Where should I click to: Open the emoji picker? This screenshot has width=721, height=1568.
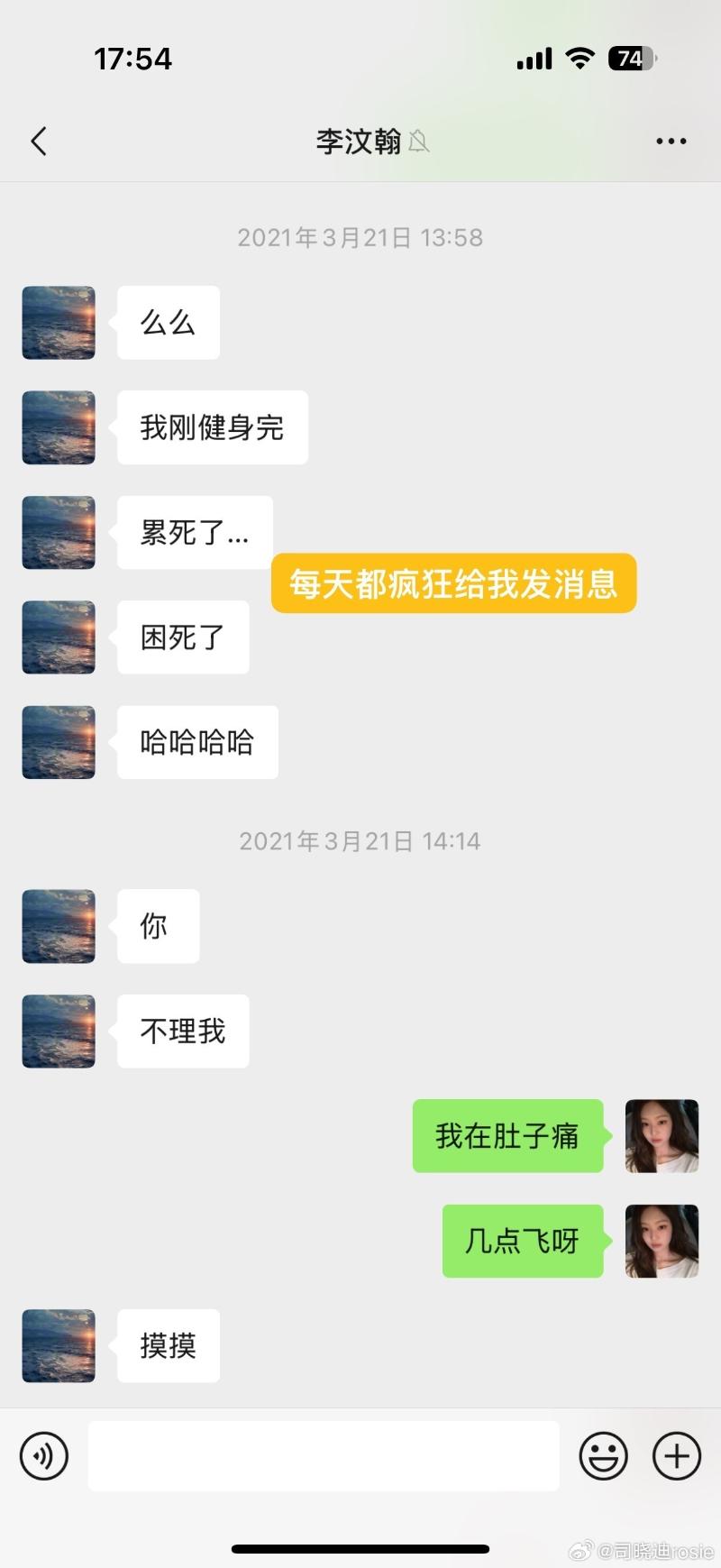[x=603, y=1455]
